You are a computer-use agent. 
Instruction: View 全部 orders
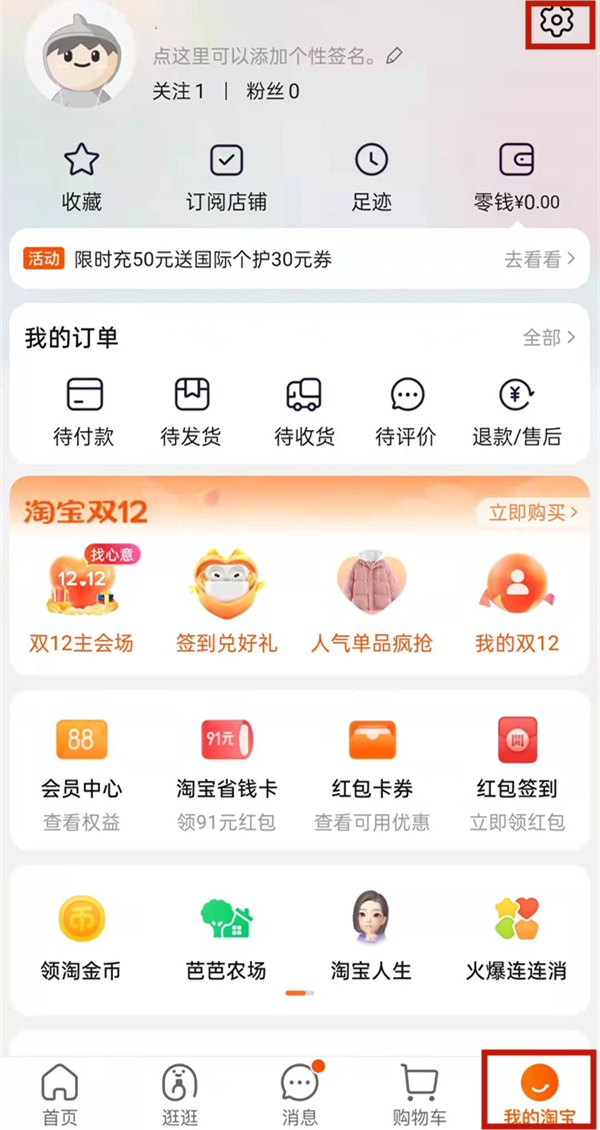click(549, 338)
